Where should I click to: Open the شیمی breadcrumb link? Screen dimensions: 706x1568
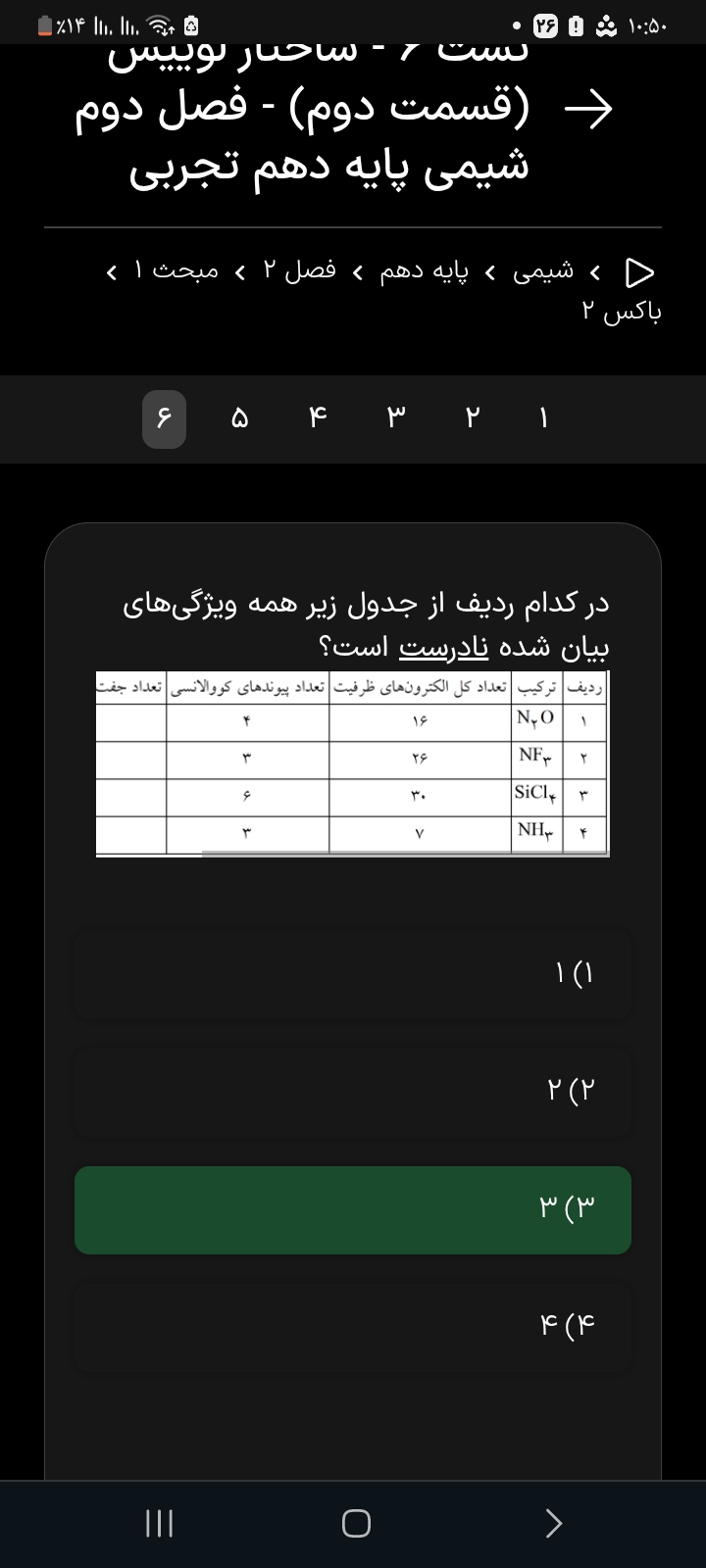(543, 270)
